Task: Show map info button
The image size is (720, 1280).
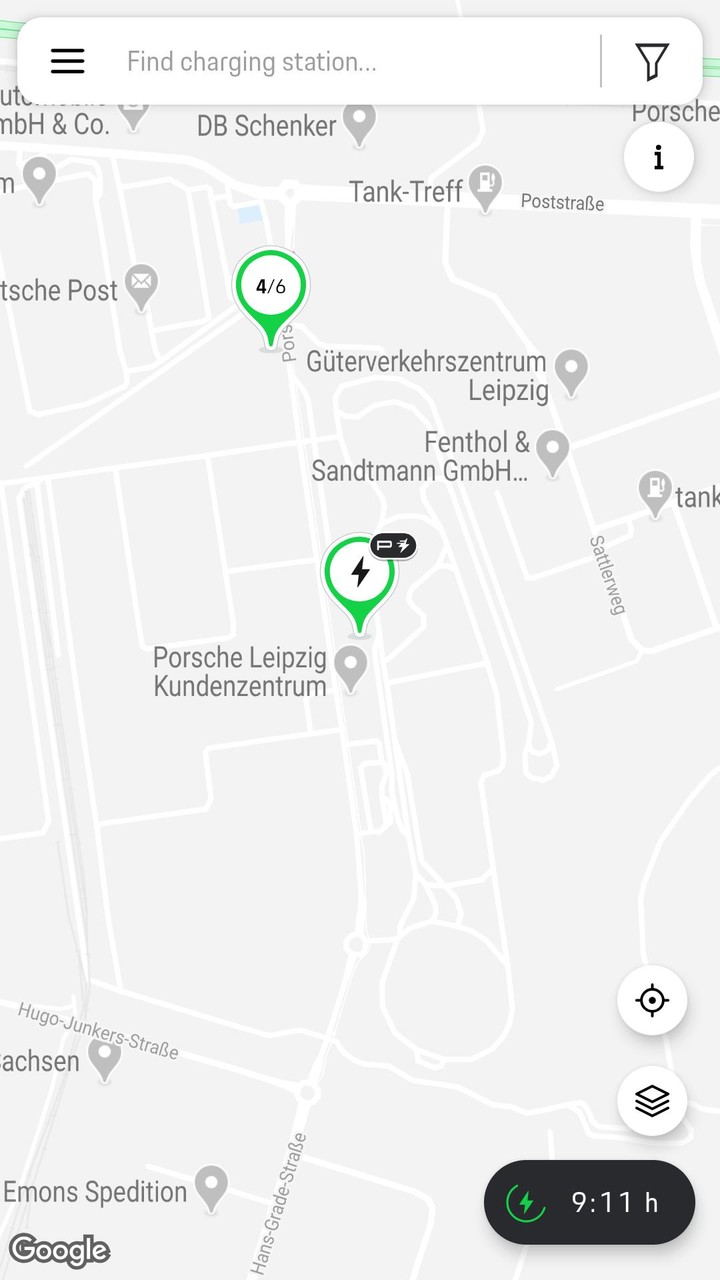Action: pos(658,157)
